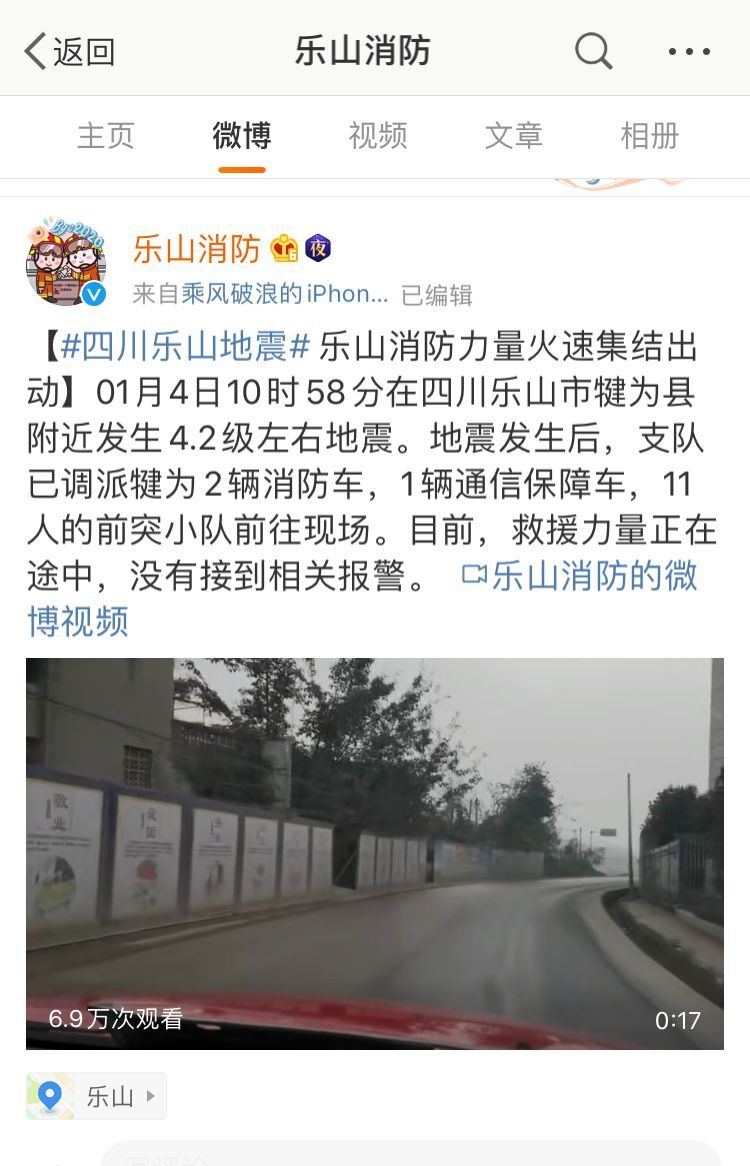Tap the 乐山消防 username on the post
Image resolution: width=750 pixels, height=1166 pixels.
coord(196,248)
